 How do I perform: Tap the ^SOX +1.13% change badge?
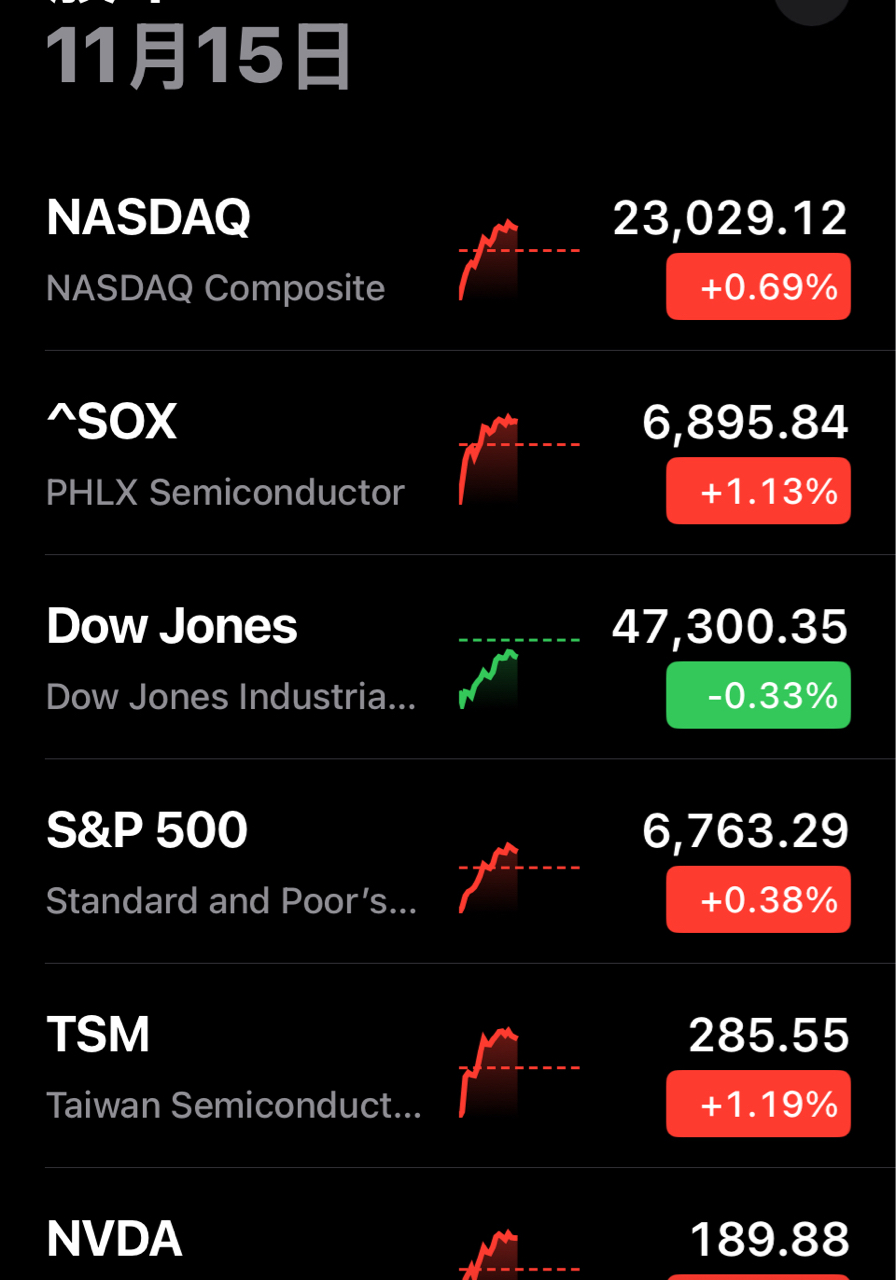758,491
